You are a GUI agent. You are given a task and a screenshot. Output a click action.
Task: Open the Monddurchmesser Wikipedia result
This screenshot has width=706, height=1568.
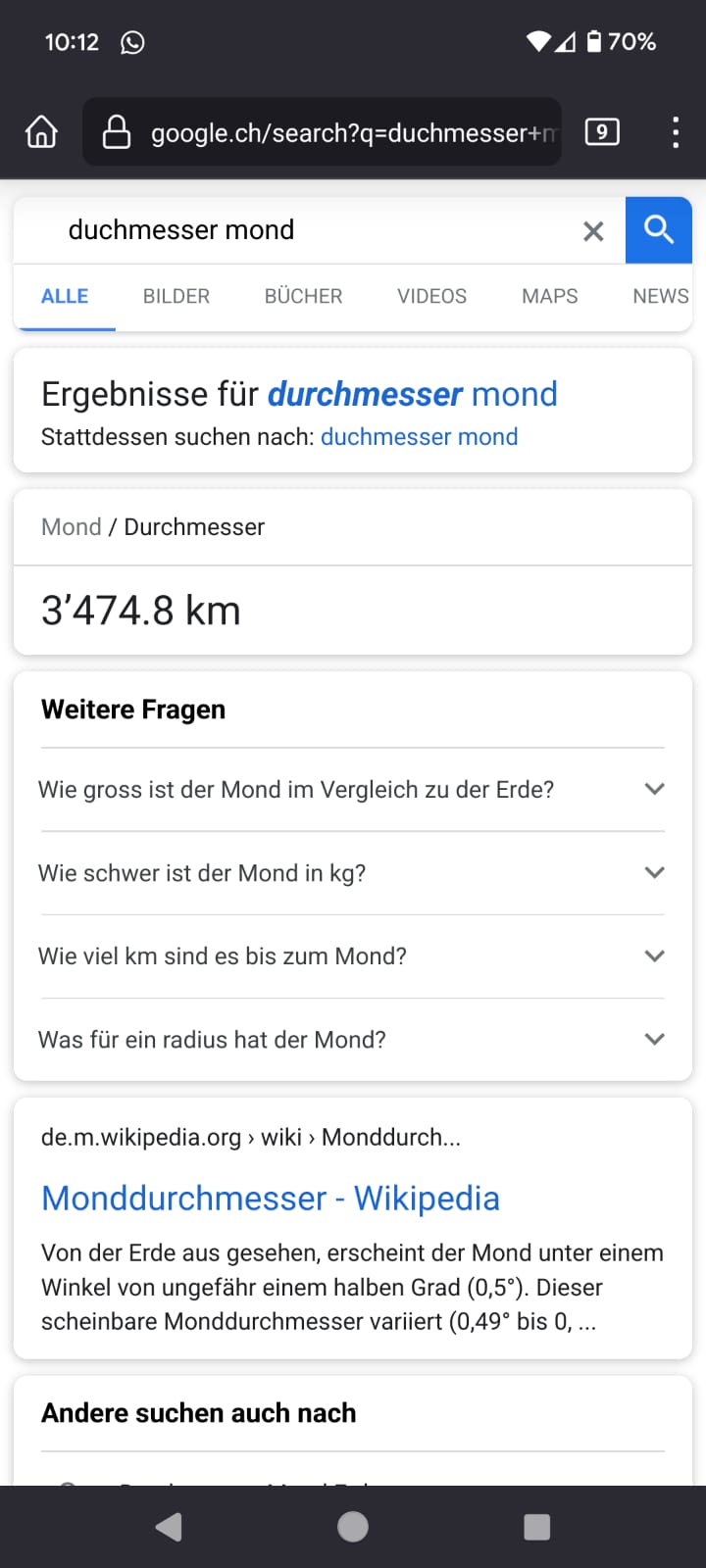271,1198
